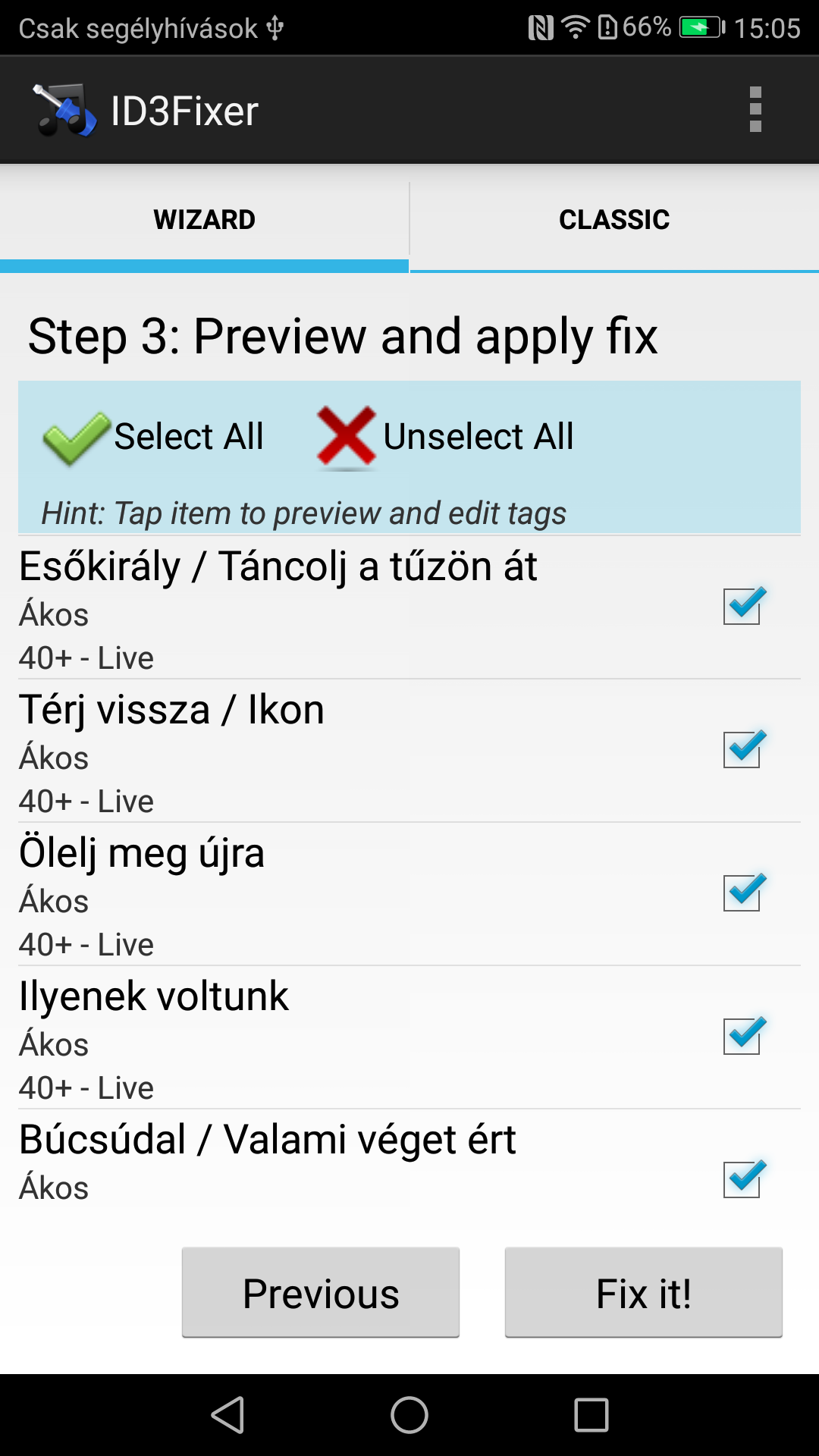Go to the home screen
Screen dimensions: 819x1456
coord(409,1415)
